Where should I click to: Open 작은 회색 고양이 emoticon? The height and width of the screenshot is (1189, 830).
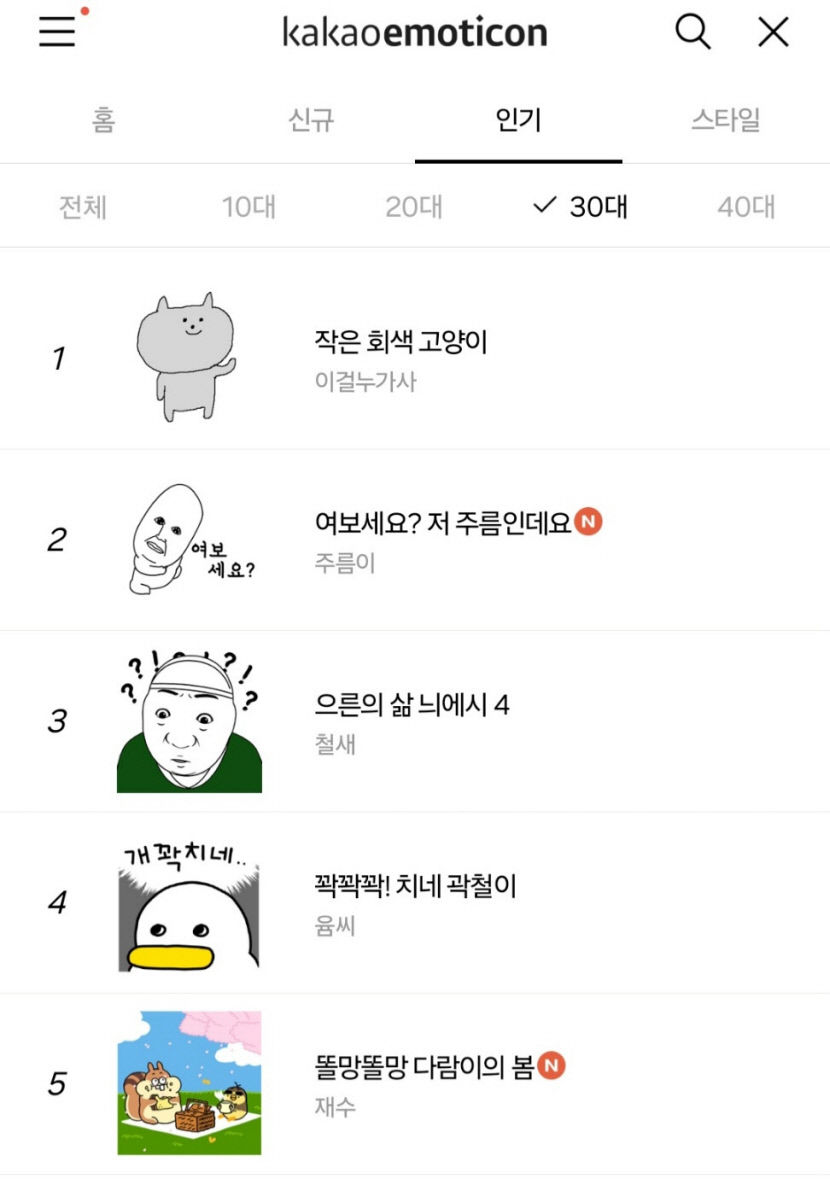click(400, 343)
